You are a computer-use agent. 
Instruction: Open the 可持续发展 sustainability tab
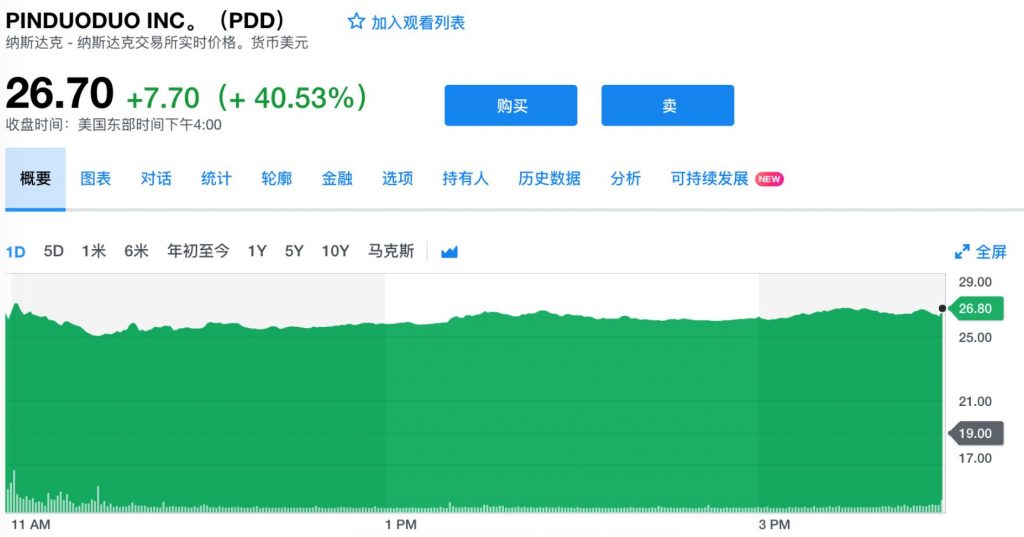pyautogui.click(x=710, y=179)
